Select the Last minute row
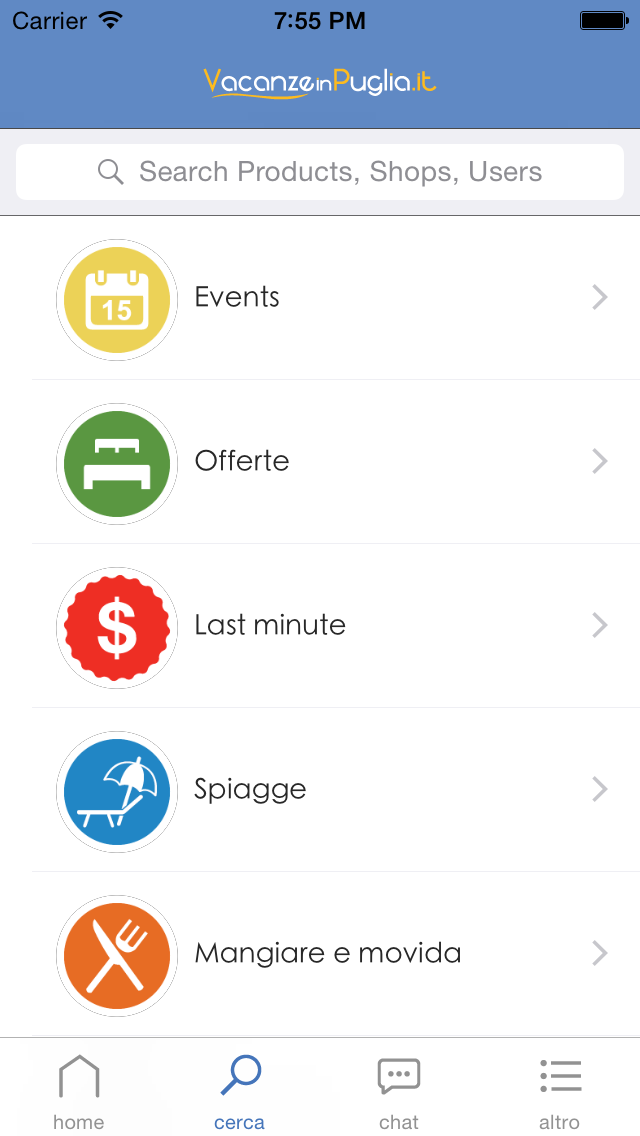 [x=320, y=626]
